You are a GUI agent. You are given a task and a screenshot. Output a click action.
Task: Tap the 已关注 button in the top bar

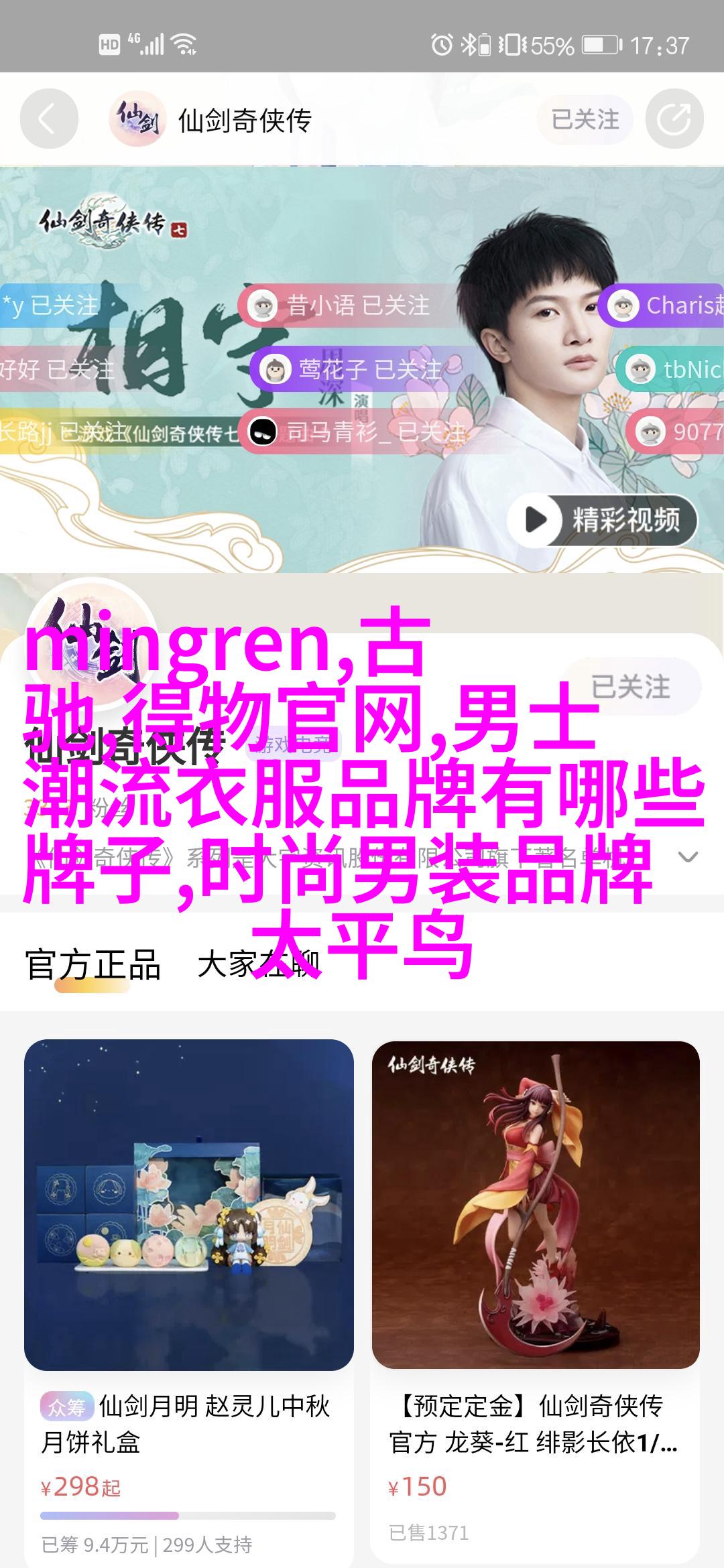coord(585,120)
